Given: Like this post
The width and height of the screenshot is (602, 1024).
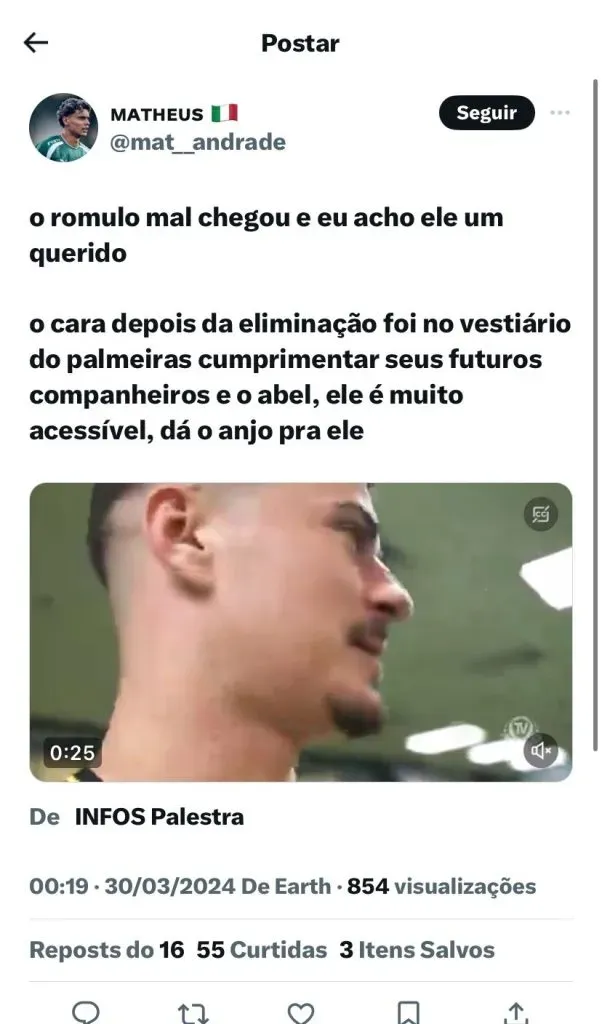Looking at the screenshot, I should [301, 1011].
